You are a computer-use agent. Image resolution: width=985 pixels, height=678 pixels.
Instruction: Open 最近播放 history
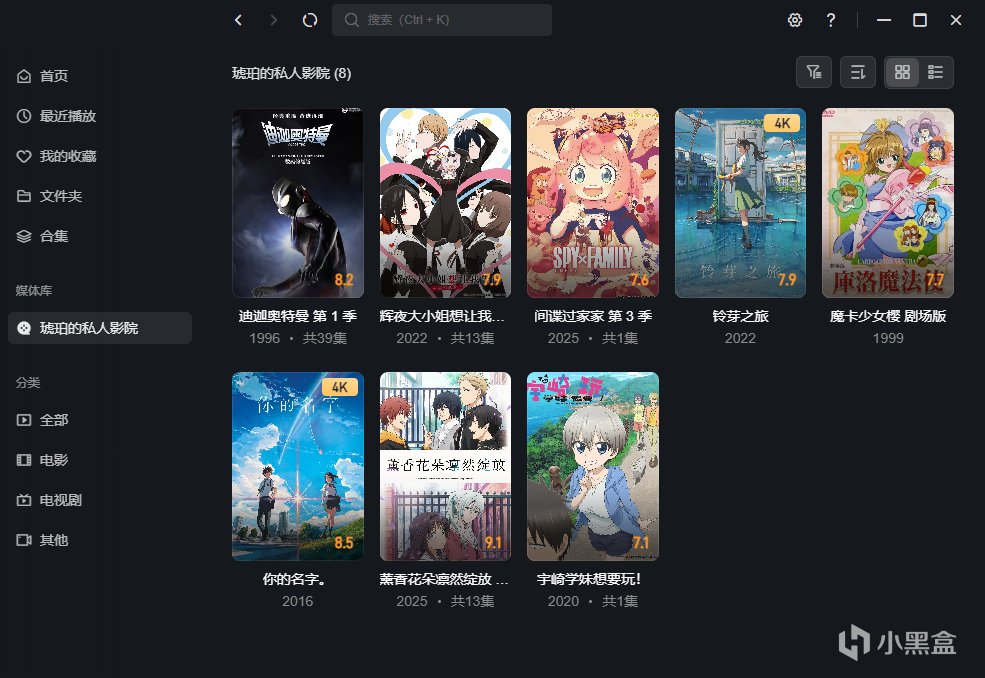tap(67, 116)
